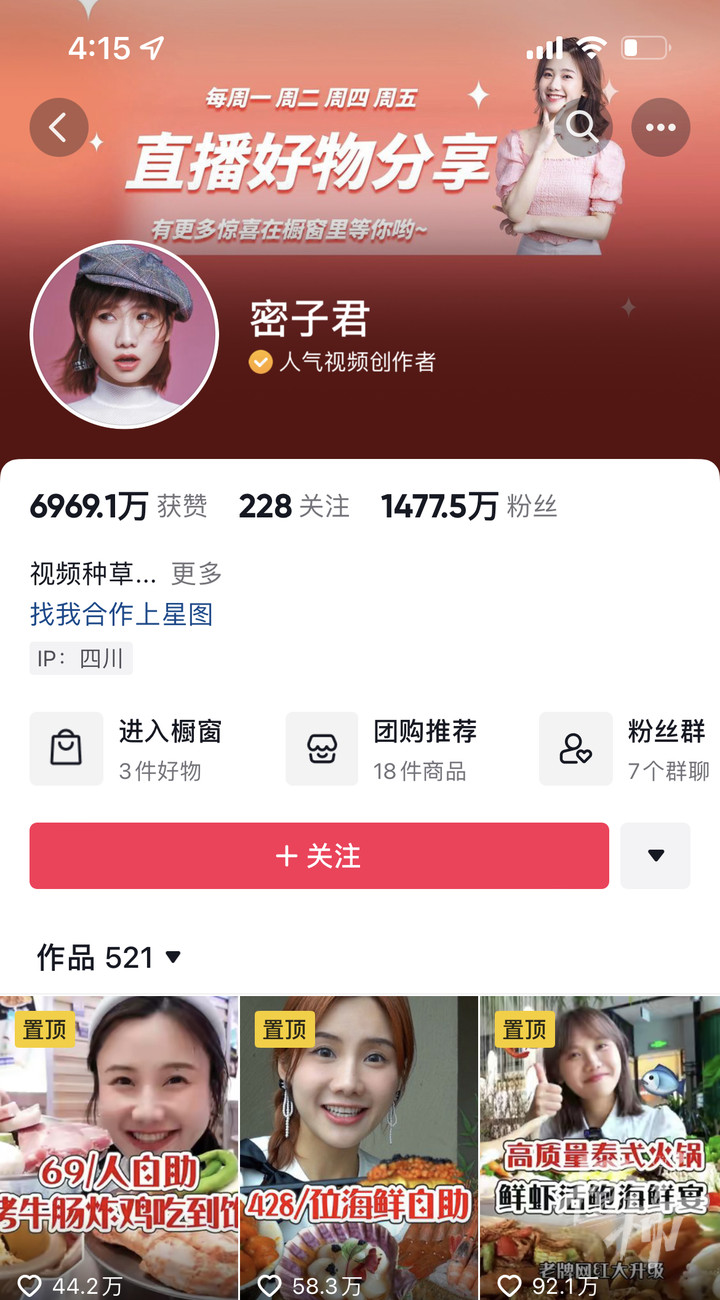Expand the bio with 更多
The height and width of the screenshot is (1300, 720).
tap(196, 574)
